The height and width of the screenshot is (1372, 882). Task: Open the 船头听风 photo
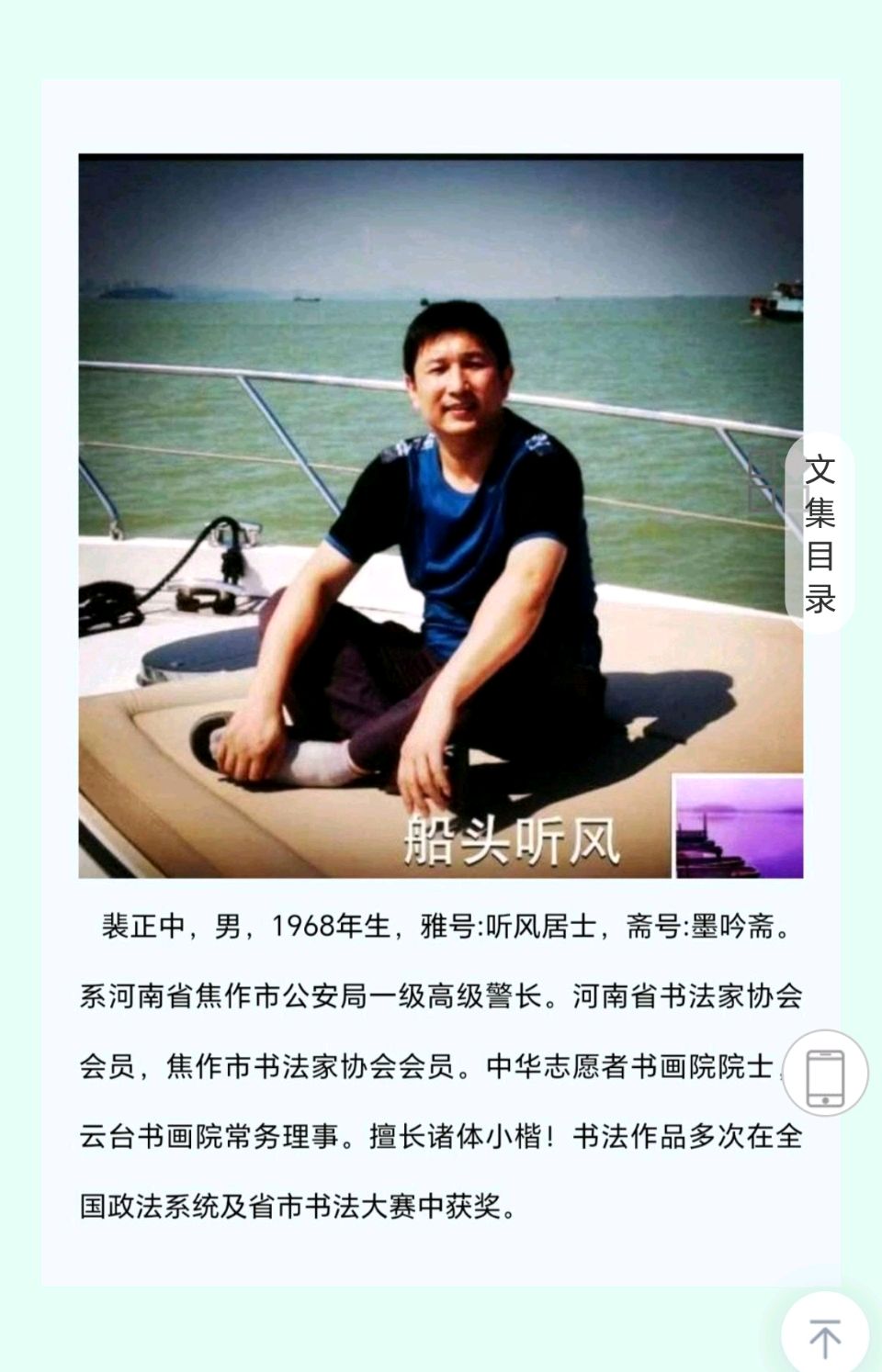point(441,516)
